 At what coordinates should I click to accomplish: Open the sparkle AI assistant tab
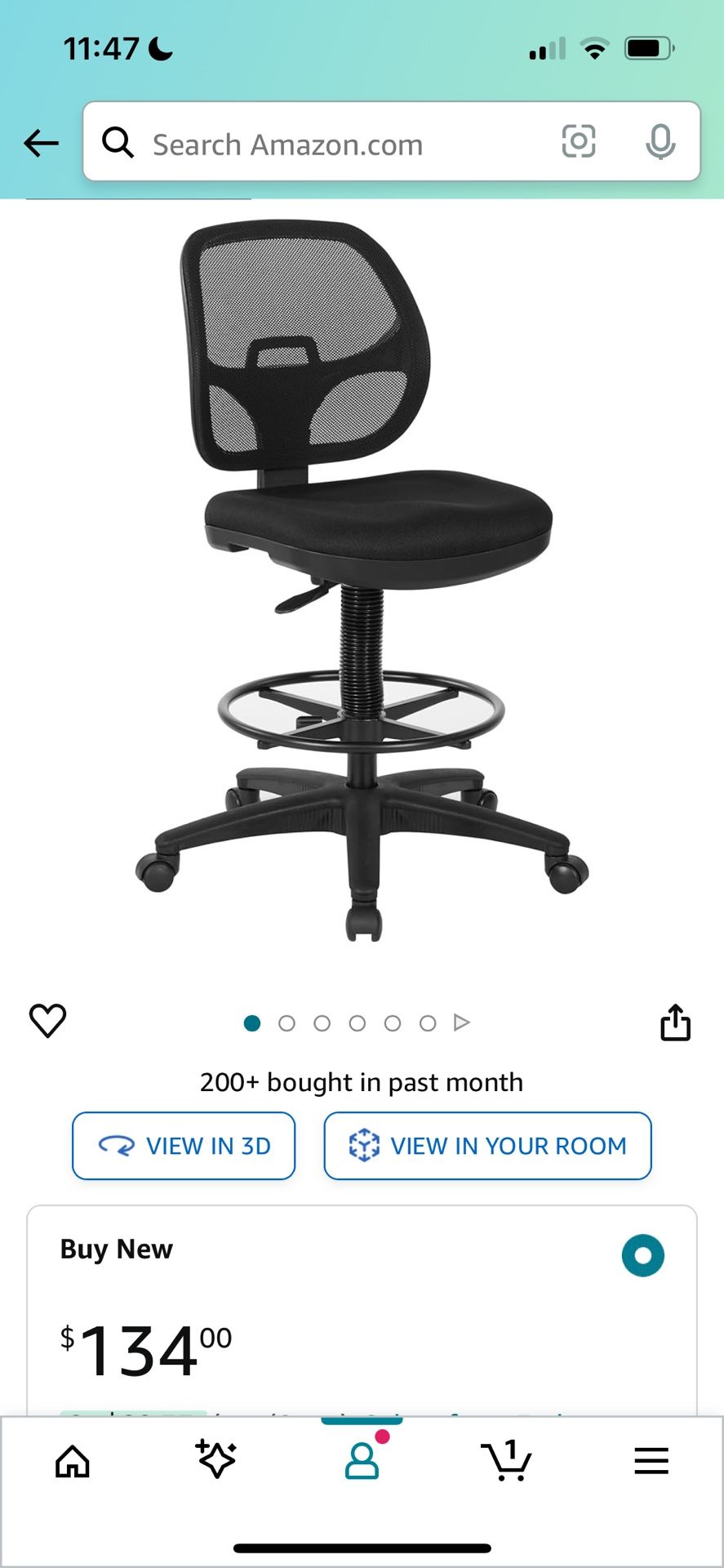pos(216,1459)
